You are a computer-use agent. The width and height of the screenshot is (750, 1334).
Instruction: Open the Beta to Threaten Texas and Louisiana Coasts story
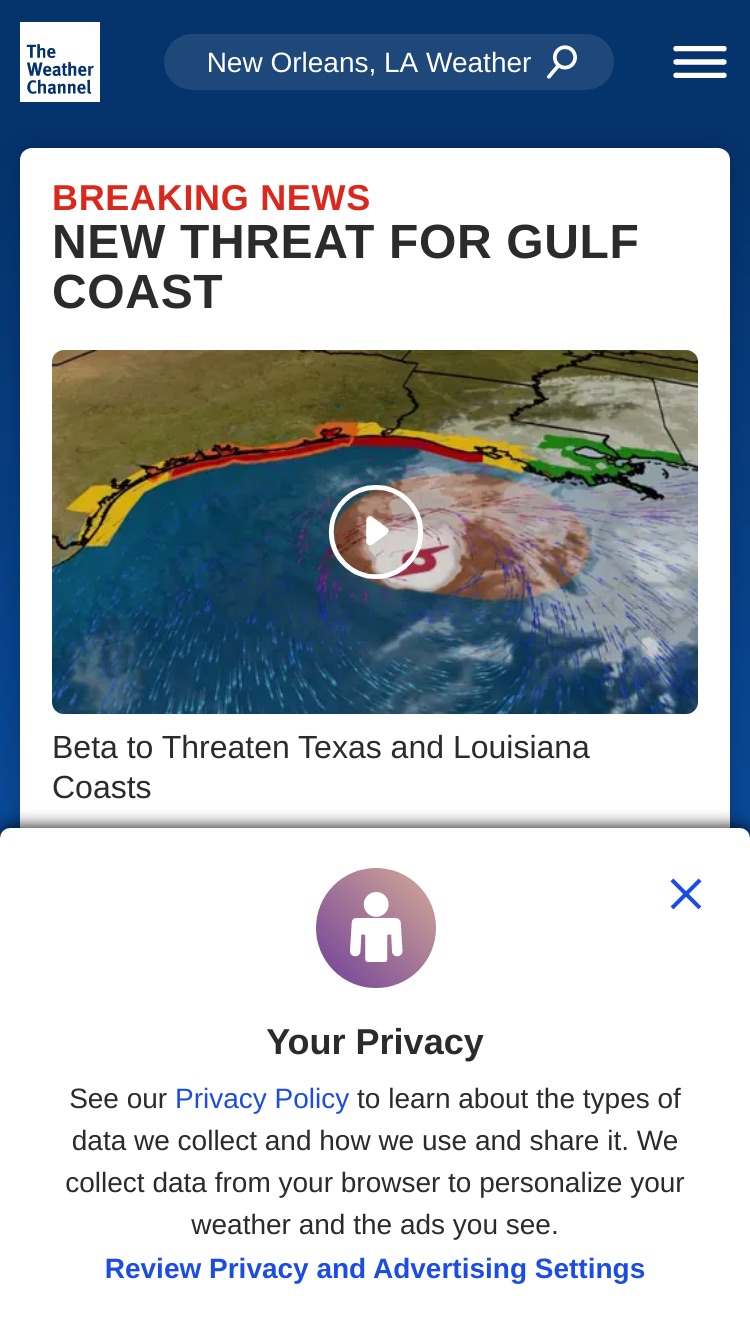321,767
